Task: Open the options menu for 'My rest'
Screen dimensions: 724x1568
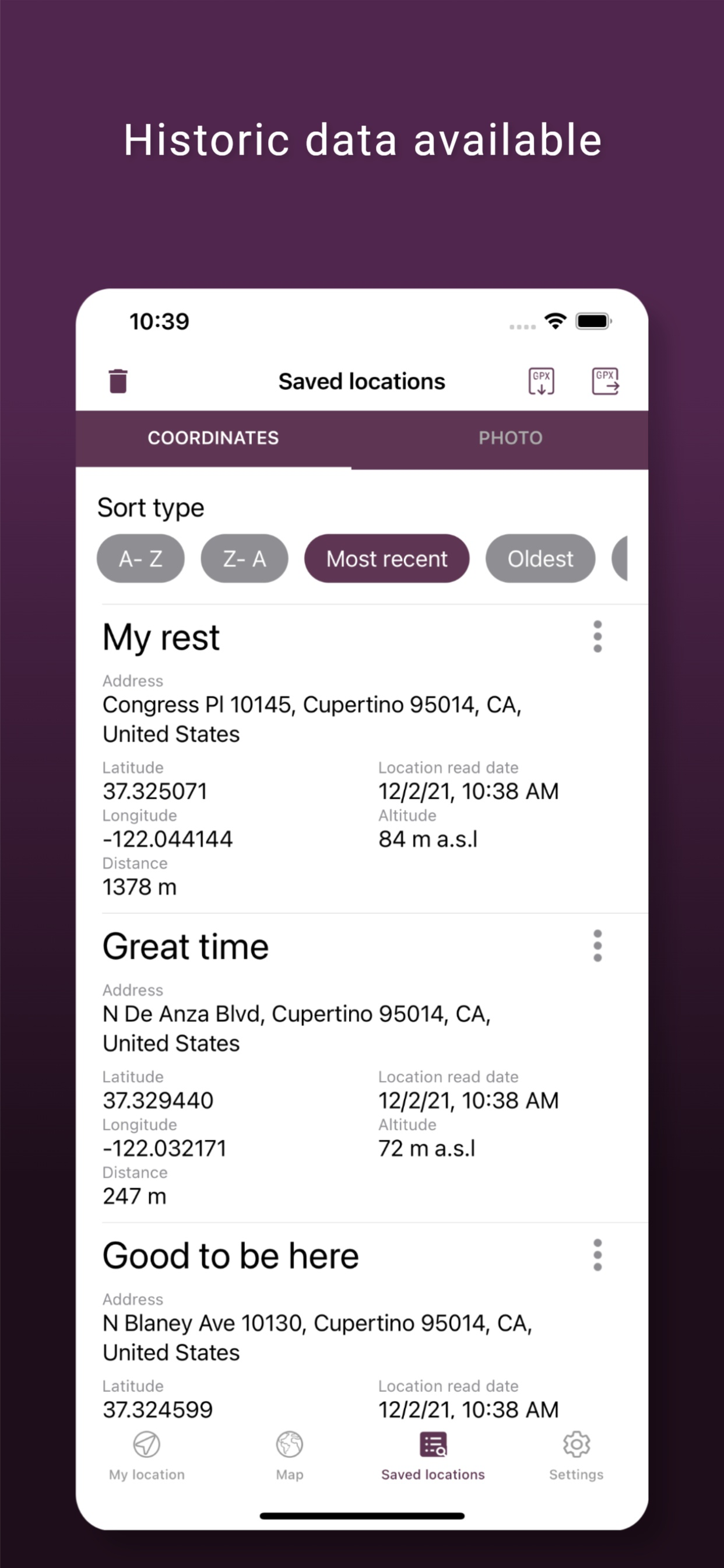Action: [598, 636]
